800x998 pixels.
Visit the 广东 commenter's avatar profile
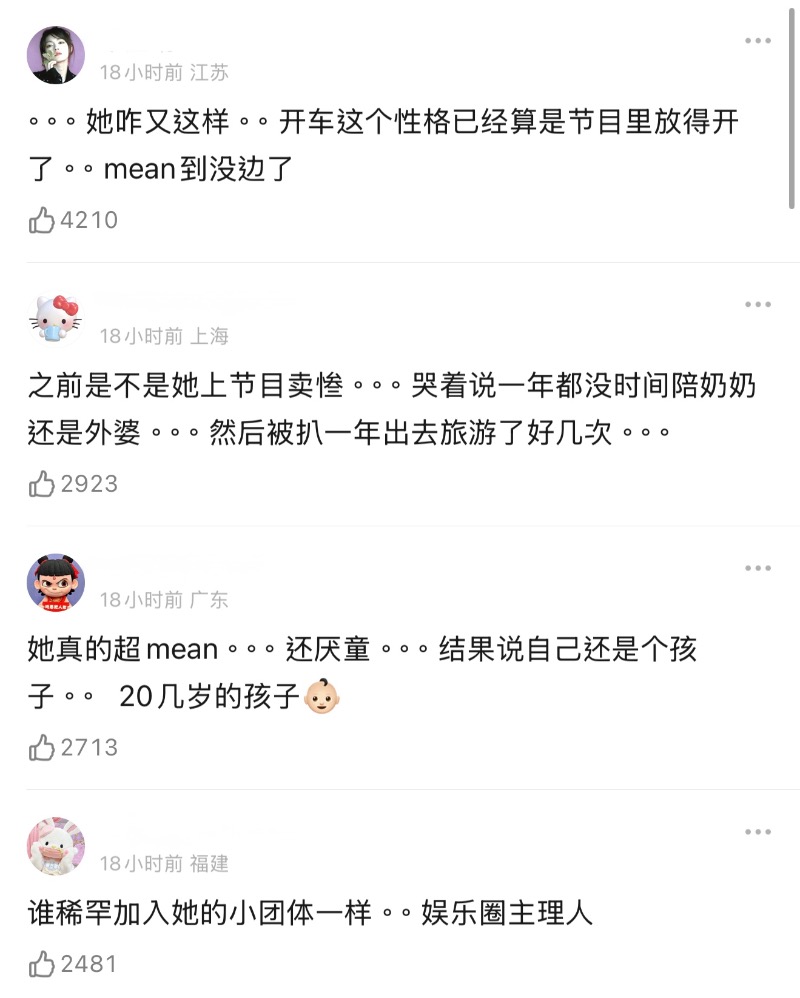pyautogui.click(x=56, y=583)
